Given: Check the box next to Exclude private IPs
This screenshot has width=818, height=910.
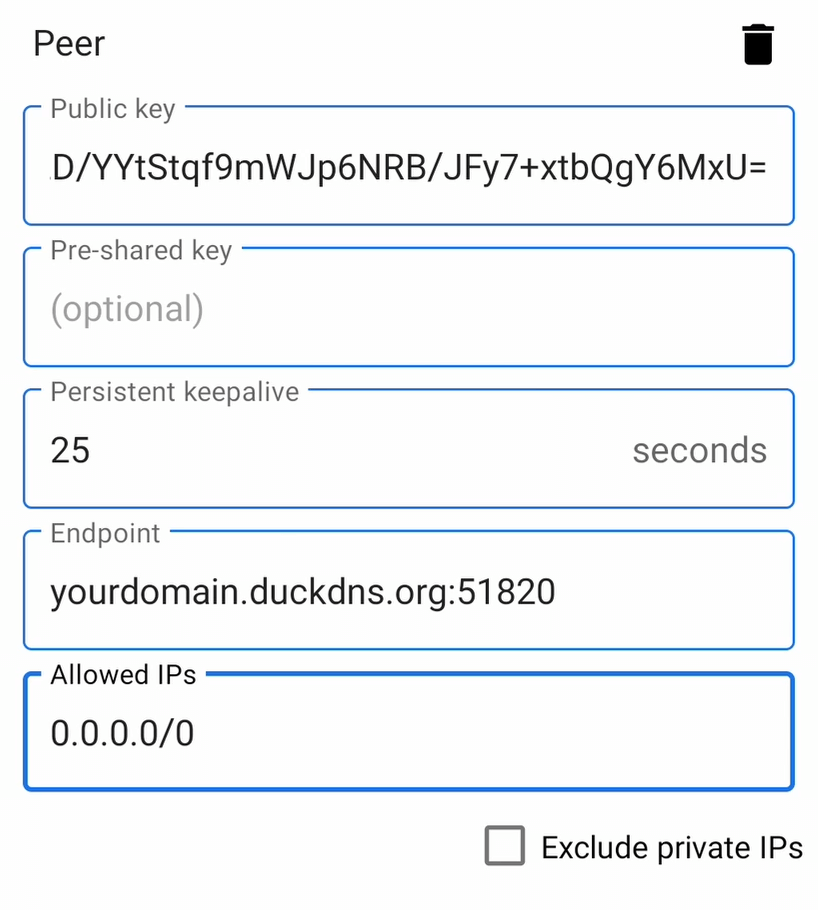Looking at the screenshot, I should coord(505,846).
